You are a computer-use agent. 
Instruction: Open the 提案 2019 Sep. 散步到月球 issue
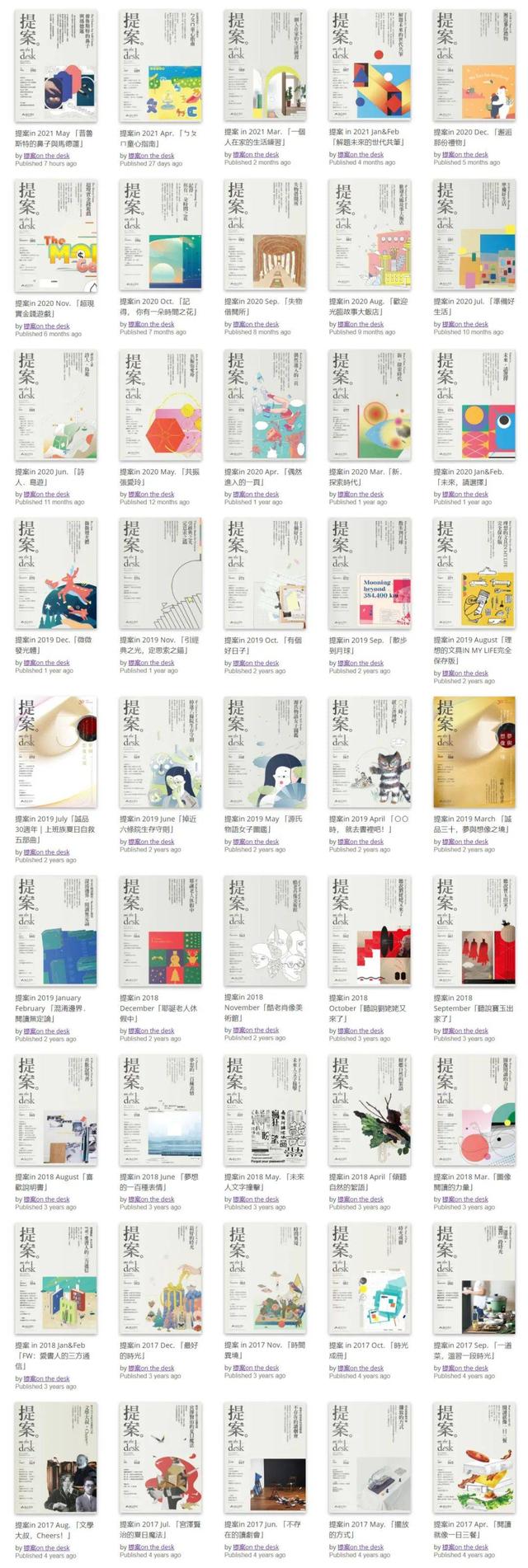pyautogui.click(x=370, y=573)
